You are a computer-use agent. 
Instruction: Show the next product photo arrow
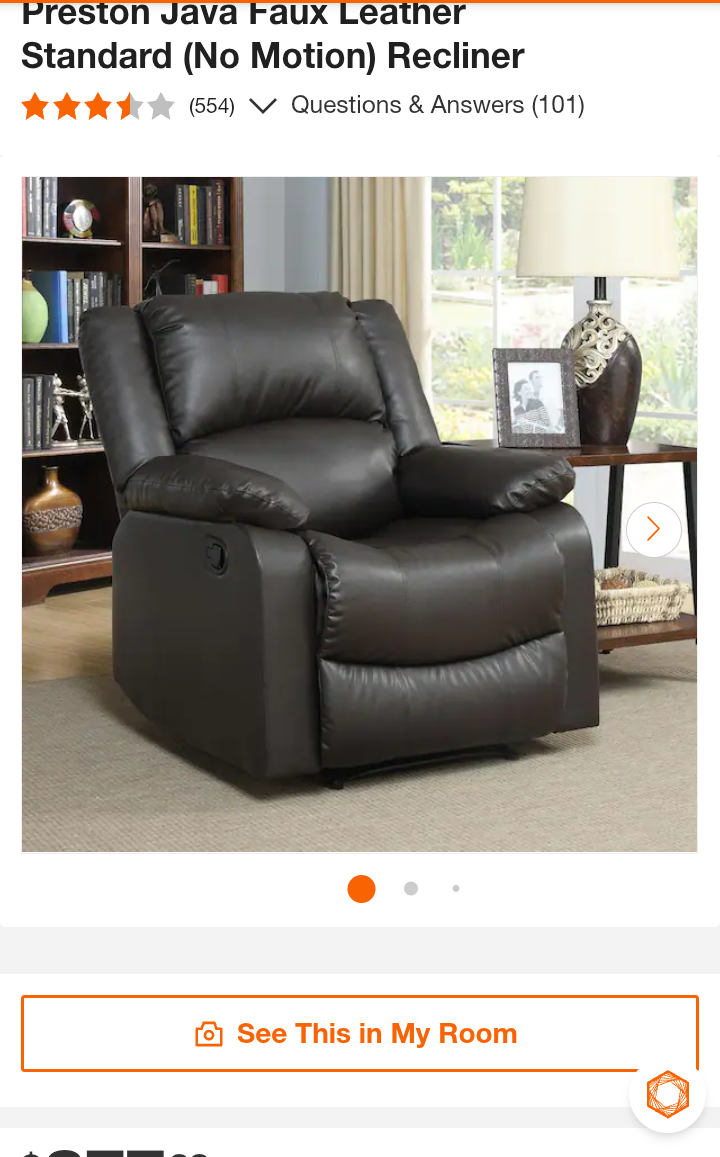[653, 529]
